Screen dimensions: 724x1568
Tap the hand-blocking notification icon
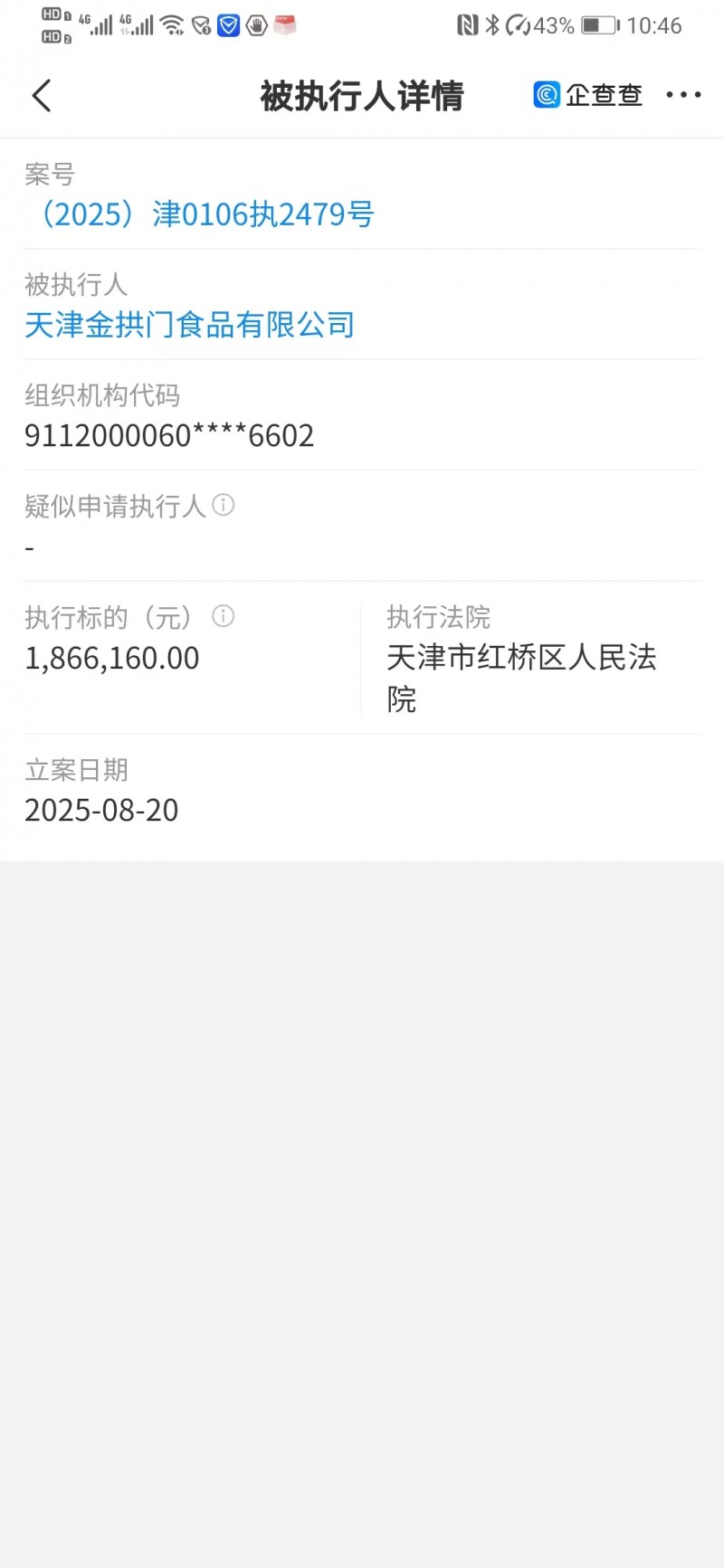(x=258, y=25)
